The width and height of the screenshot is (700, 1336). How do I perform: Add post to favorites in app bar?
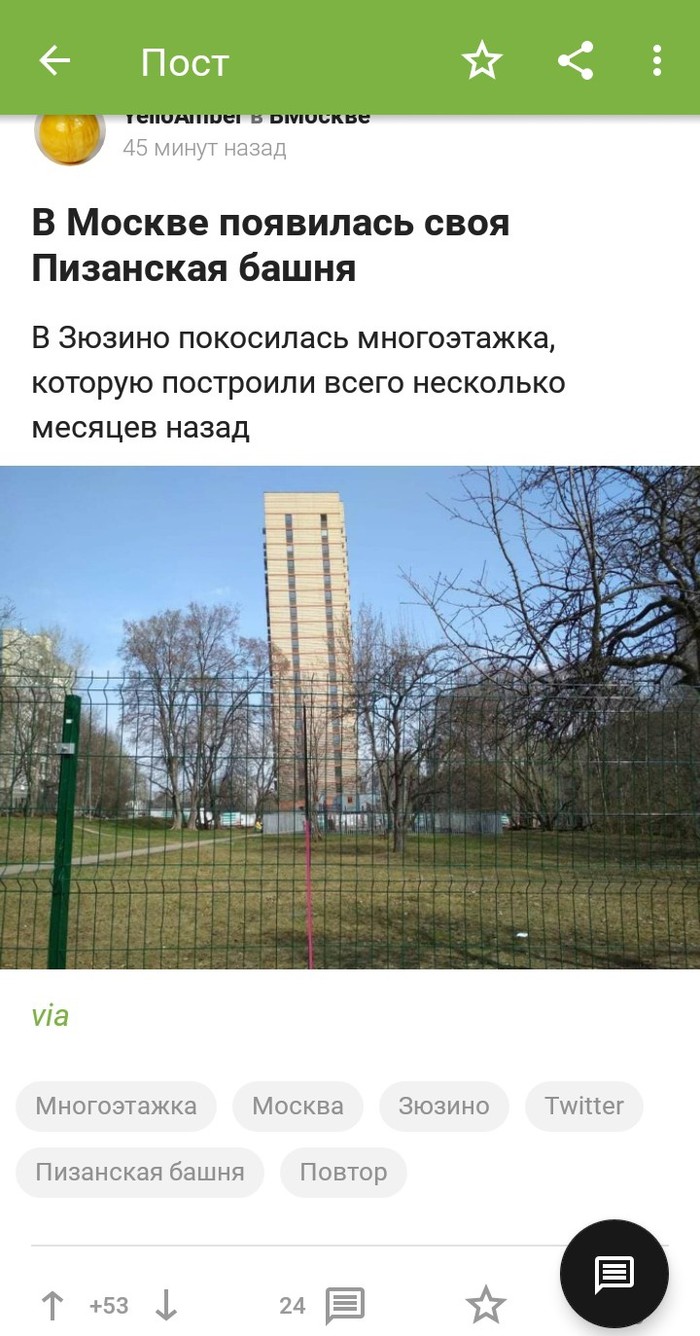pyautogui.click(x=481, y=61)
